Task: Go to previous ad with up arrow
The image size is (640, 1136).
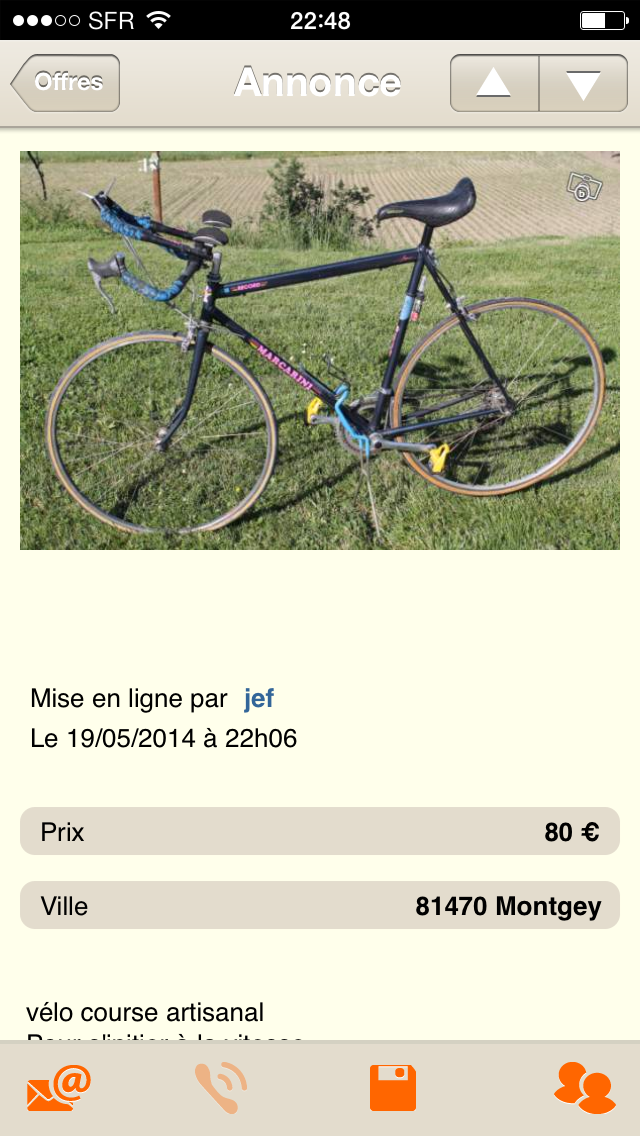Action: tap(494, 83)
